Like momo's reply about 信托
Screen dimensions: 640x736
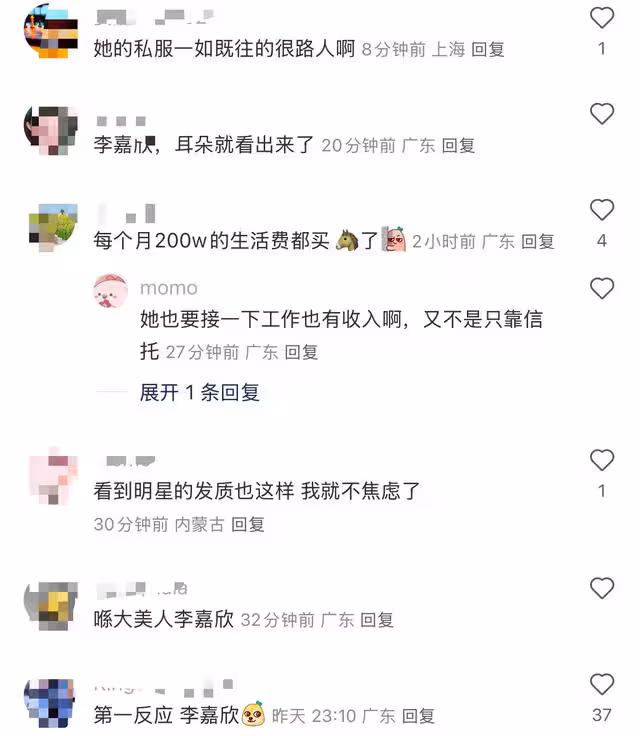(x=602, y=289)
